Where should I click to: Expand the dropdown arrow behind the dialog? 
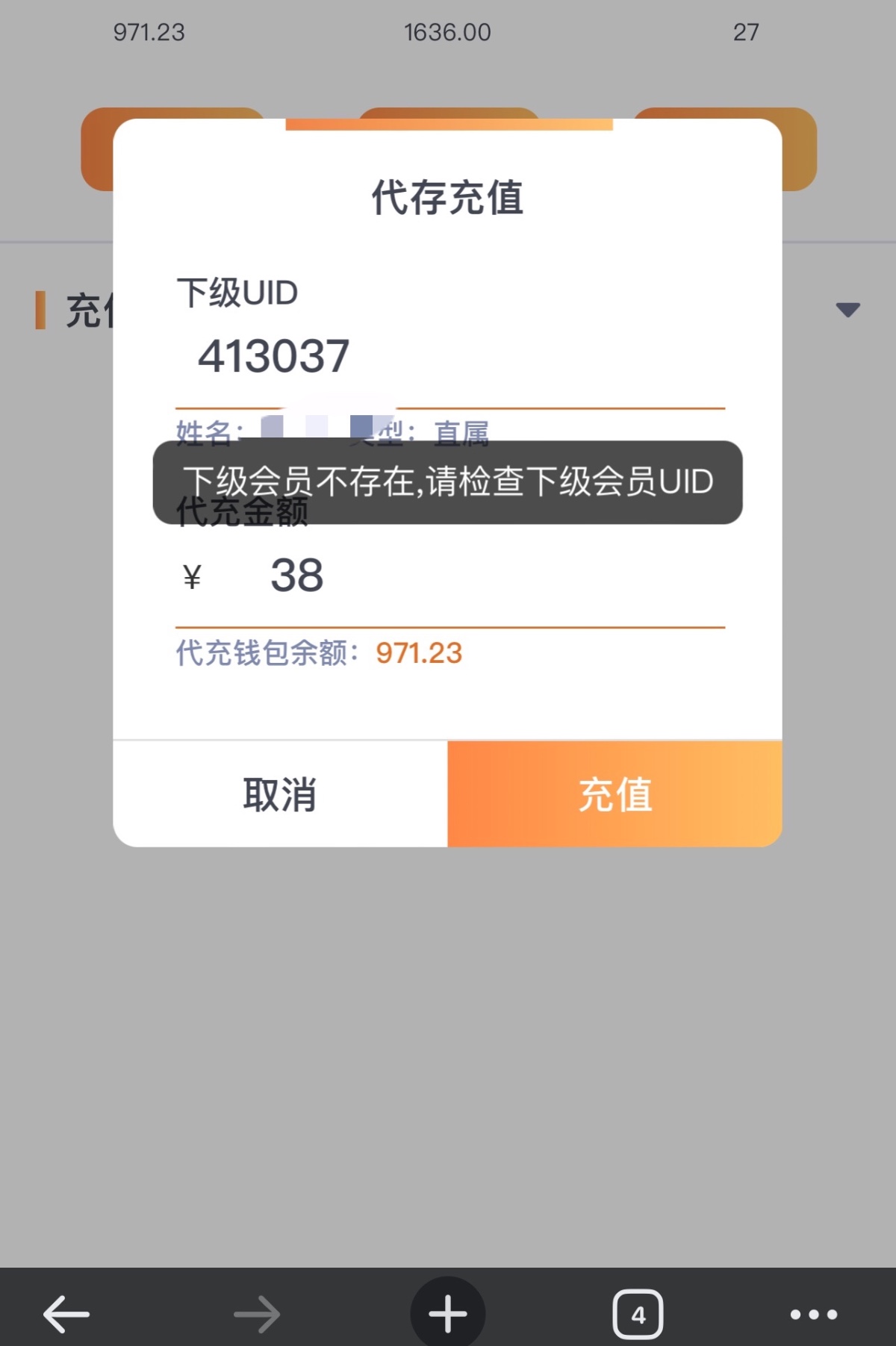847,309
